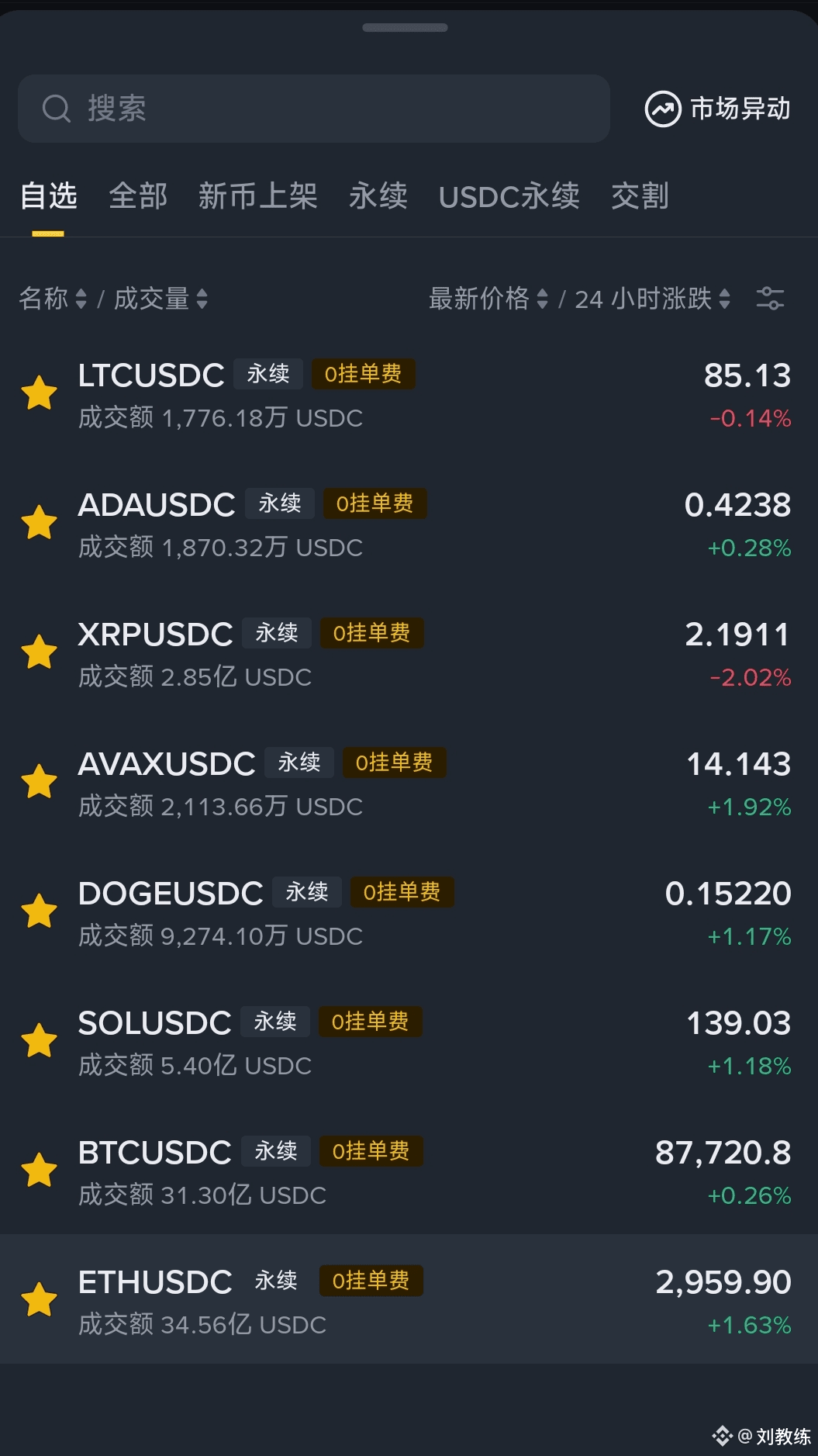Switch to the 交割 tab
The width and height of the screenshot is (818, 1456).
coord(640,196)
